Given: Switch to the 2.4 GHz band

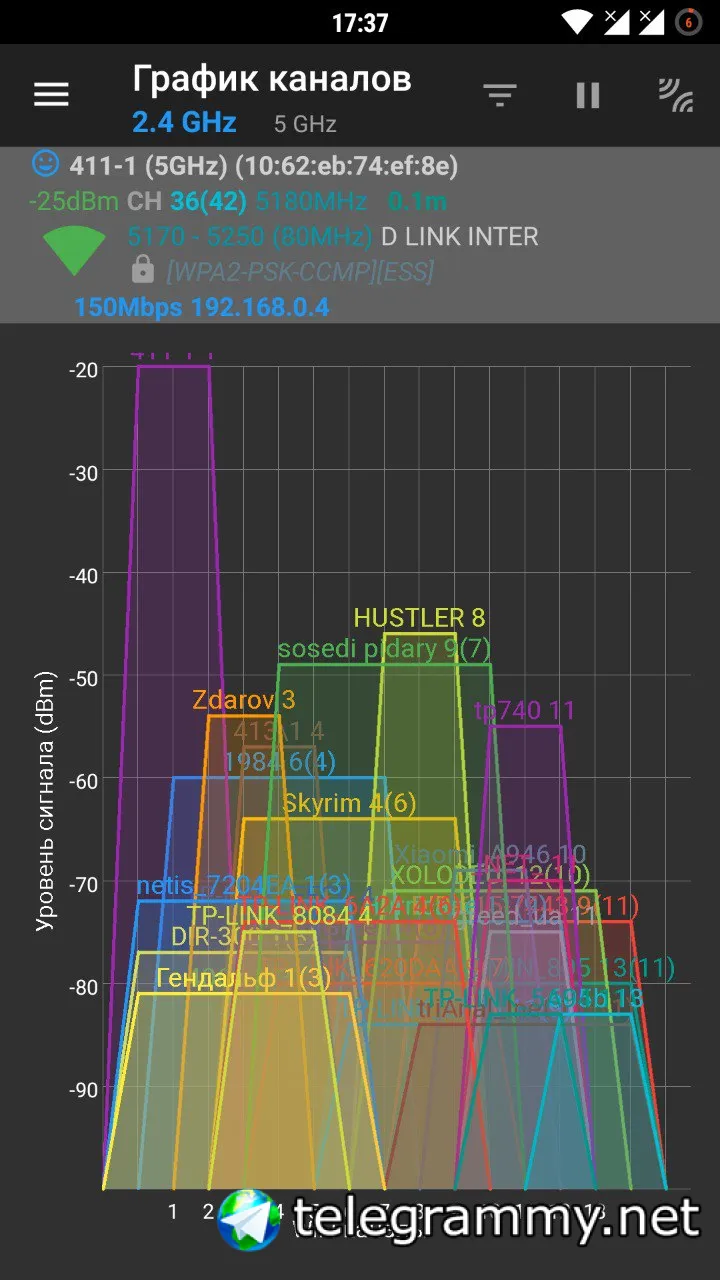Looking at the screenshot, I should [184, 123].
